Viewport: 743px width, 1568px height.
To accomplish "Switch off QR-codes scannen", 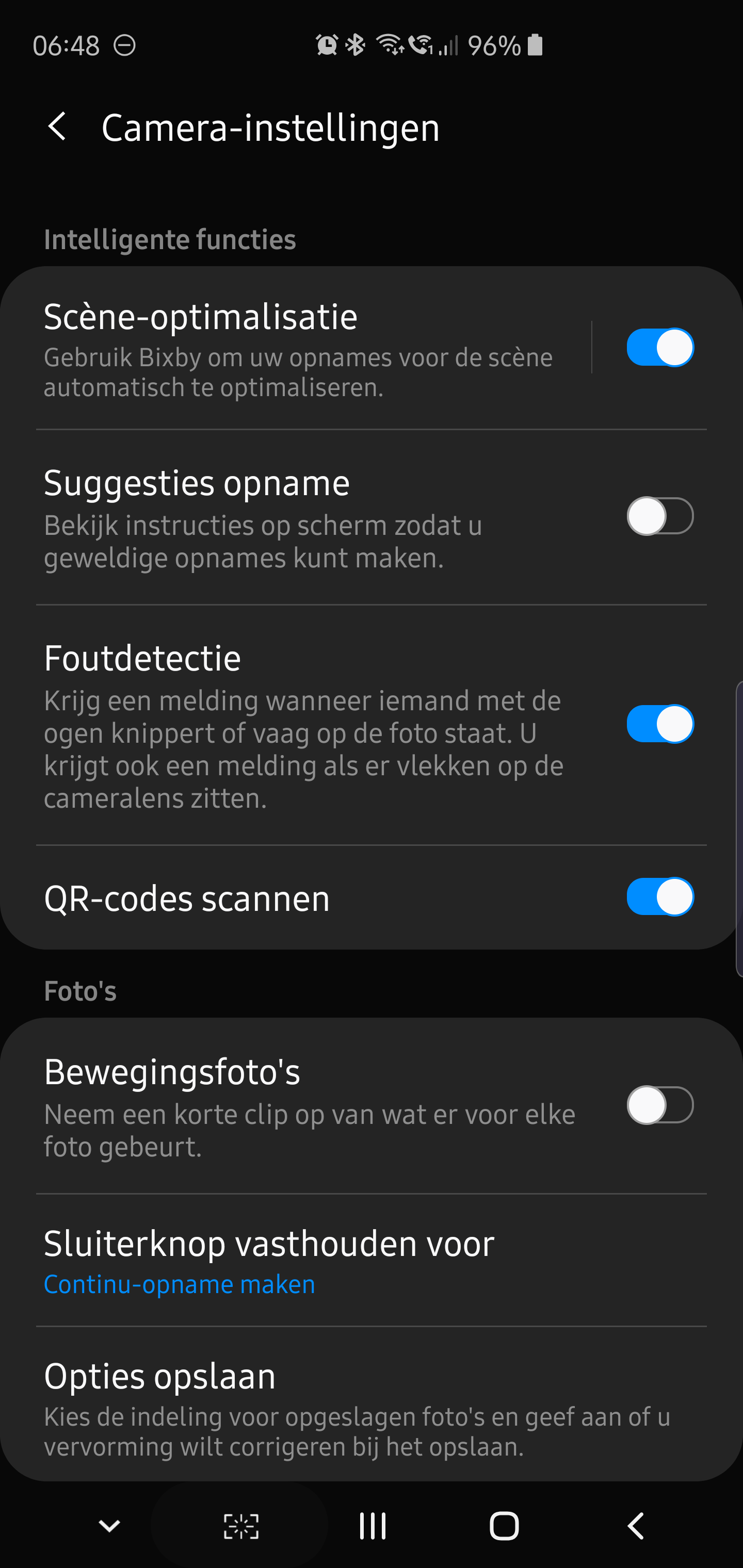I will [660, 896].
